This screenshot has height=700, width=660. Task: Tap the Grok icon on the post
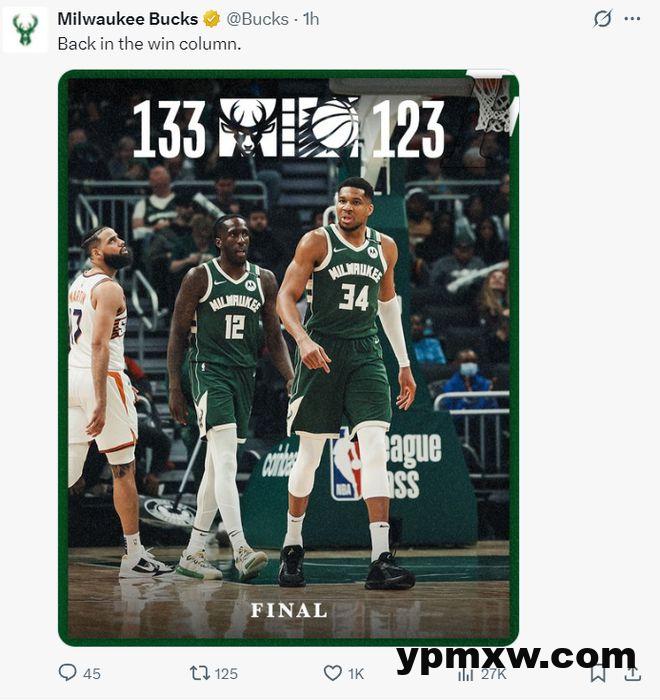tap(602, 19)
